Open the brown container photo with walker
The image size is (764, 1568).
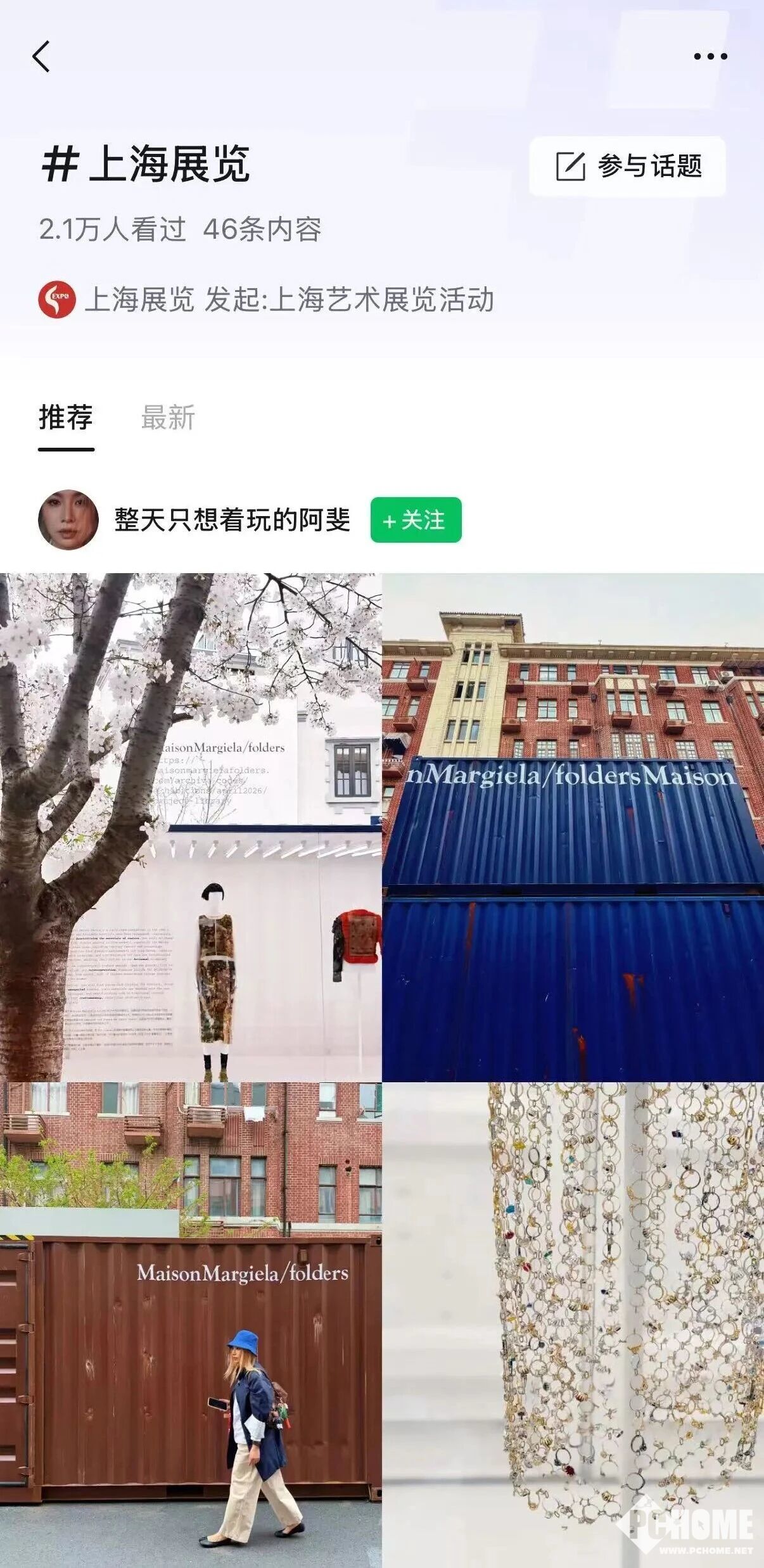(191, 1324)
